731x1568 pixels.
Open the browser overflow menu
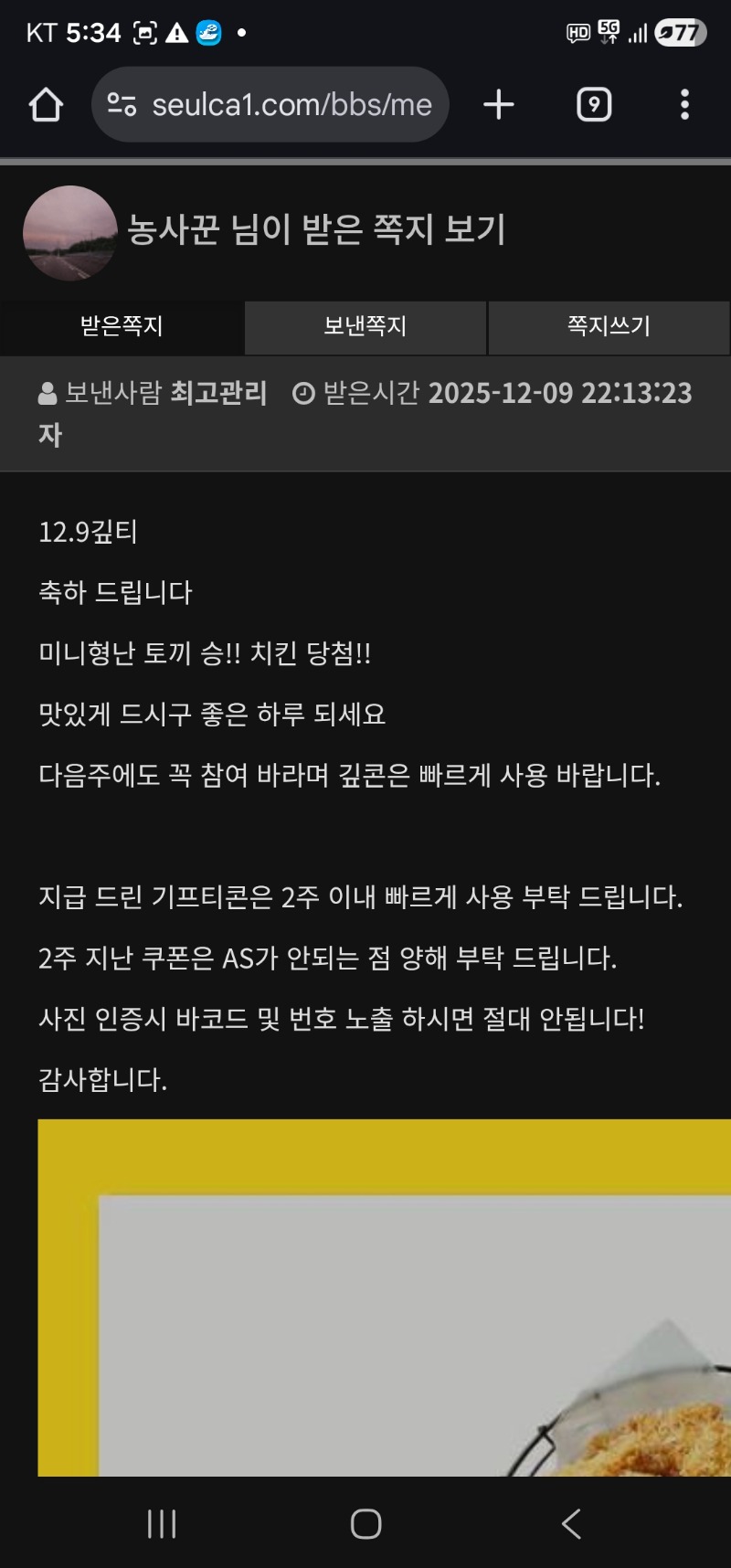tap(684, 105)
